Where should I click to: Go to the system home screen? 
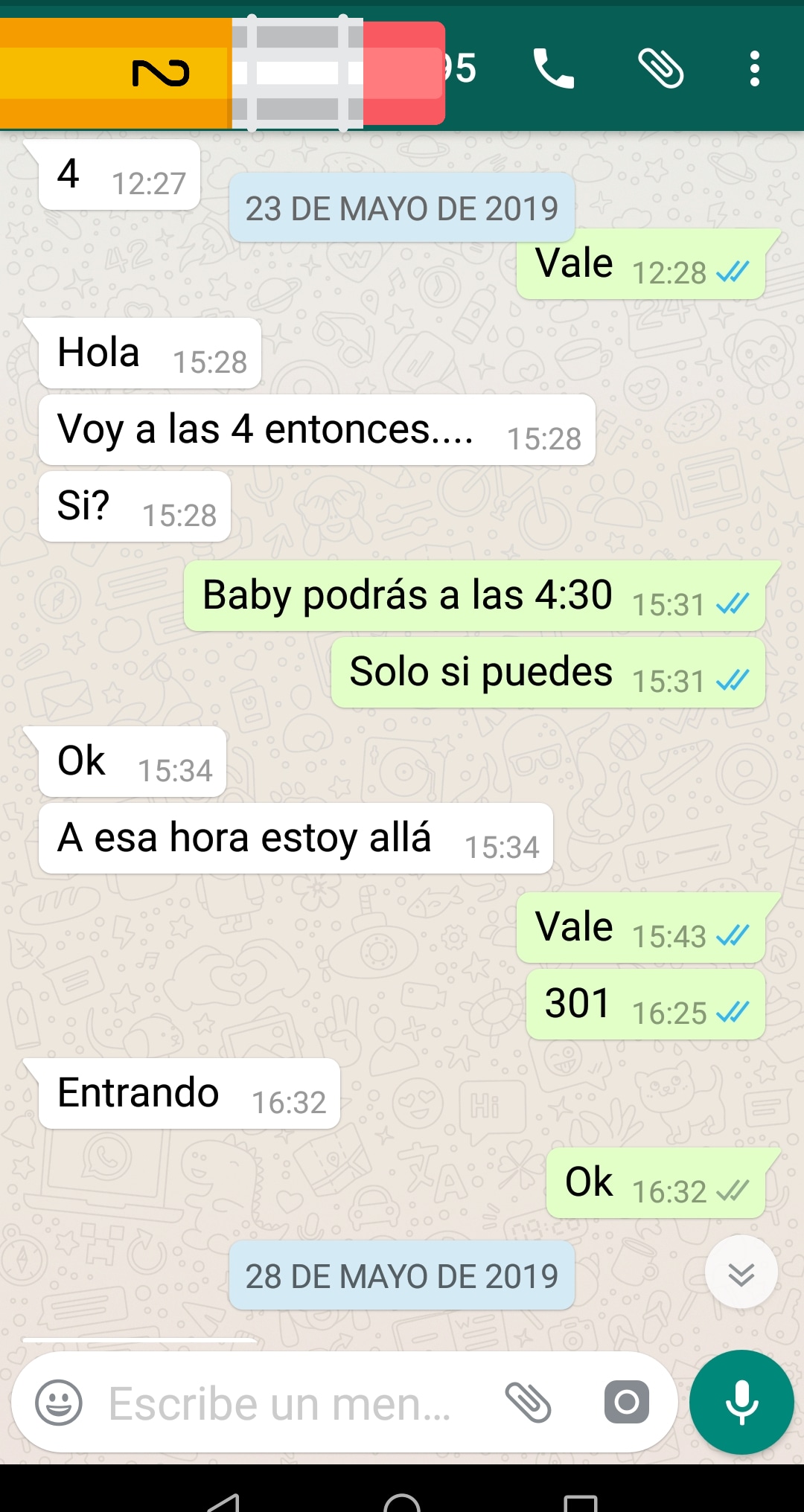(x=402, y=1499)
